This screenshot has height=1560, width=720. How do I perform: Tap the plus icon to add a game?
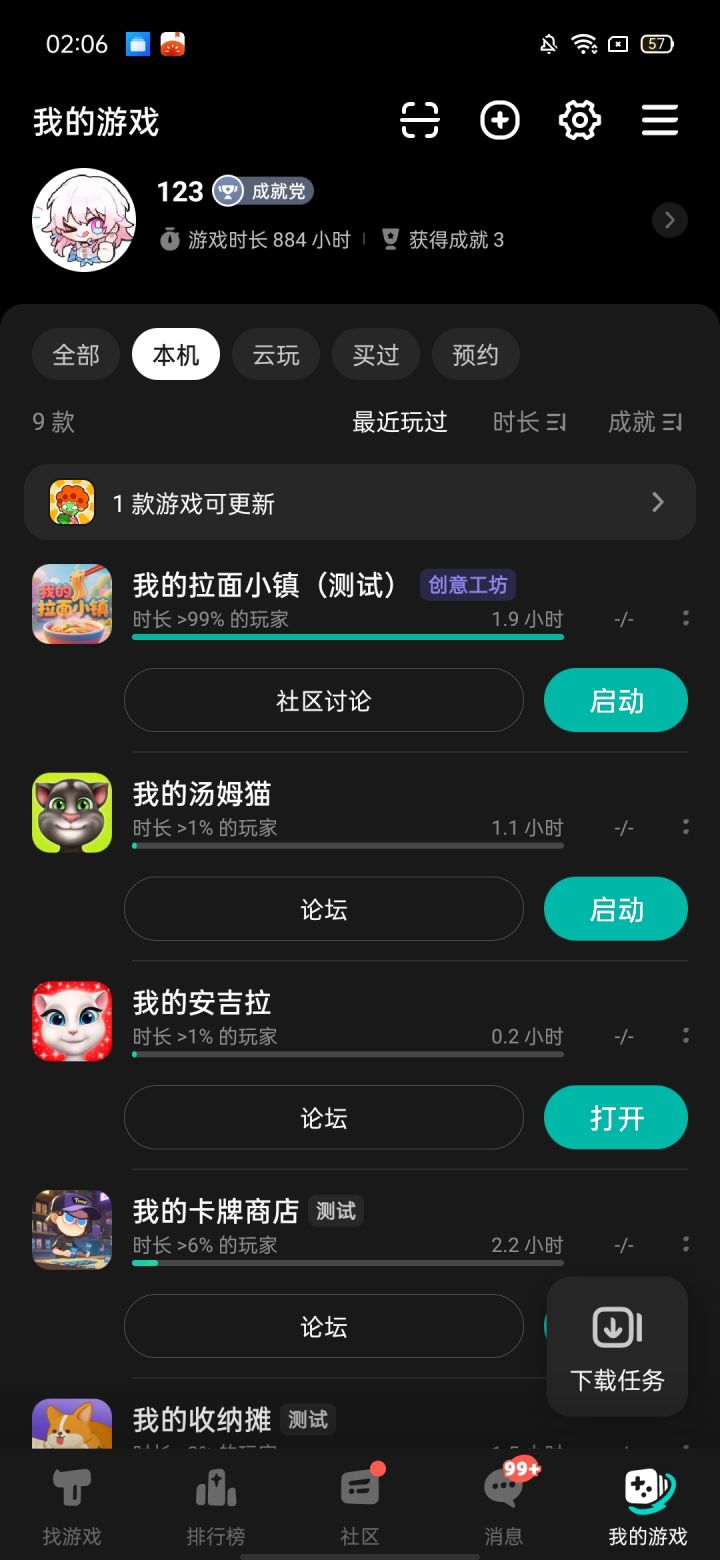tap(500, 120)
